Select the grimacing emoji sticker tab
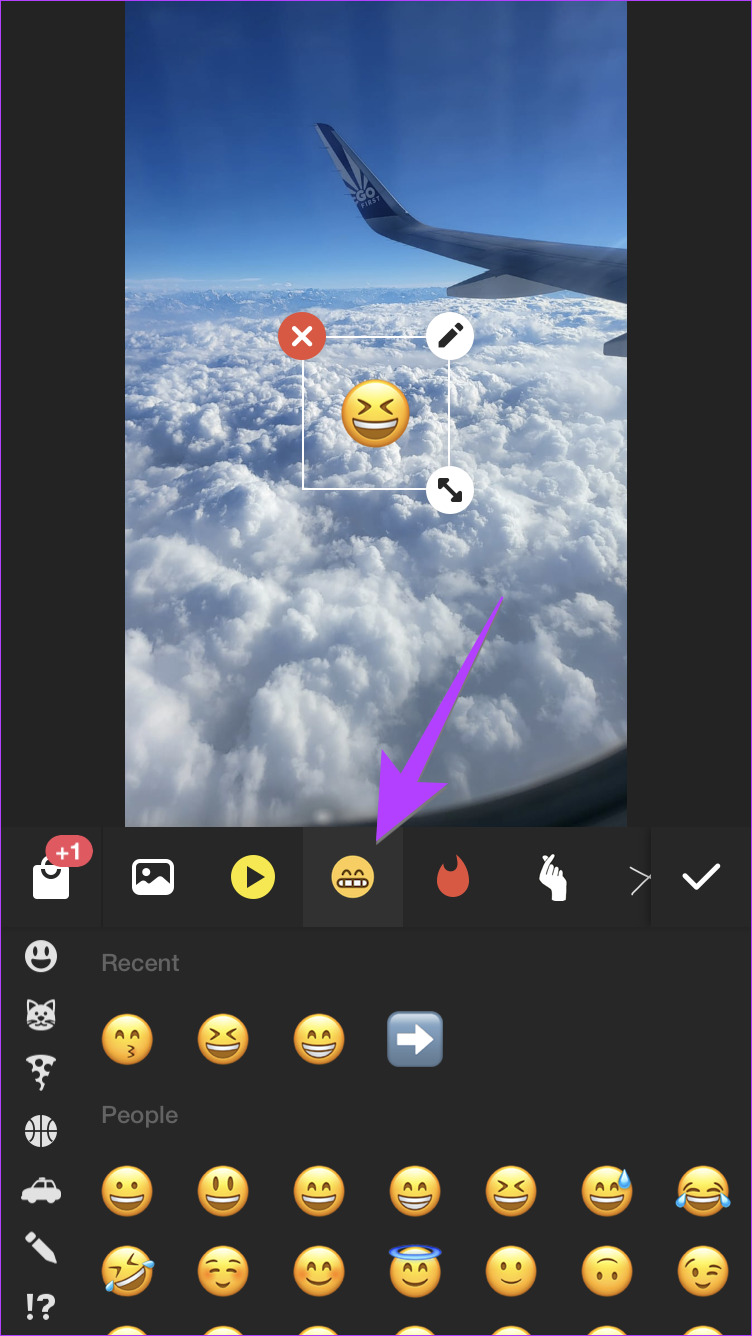The image size is (752, 1336). pyautogui.click(x=353, y=877)
